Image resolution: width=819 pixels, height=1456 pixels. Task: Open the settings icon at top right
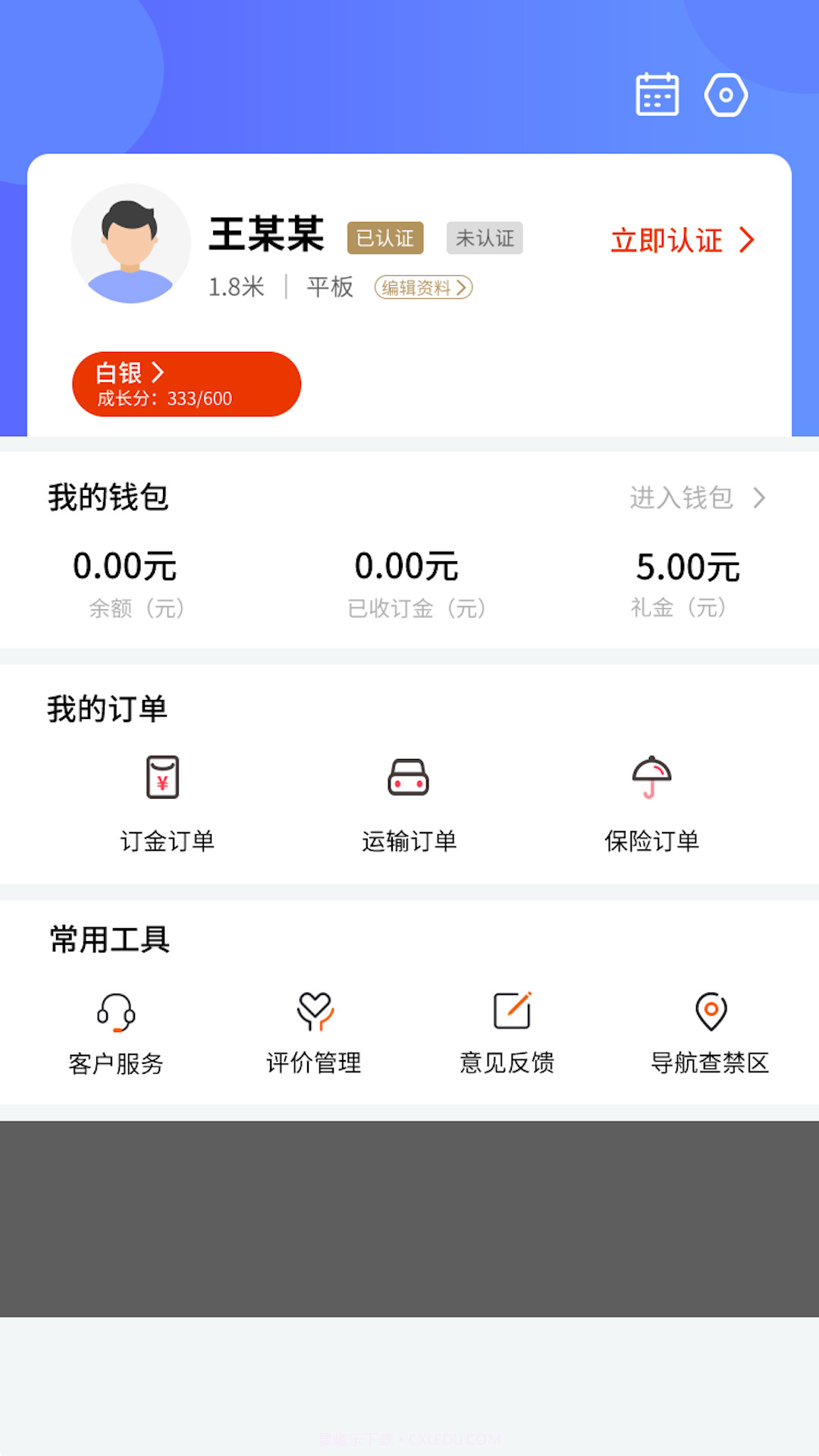pyautogui.click(x=726, y=93)
